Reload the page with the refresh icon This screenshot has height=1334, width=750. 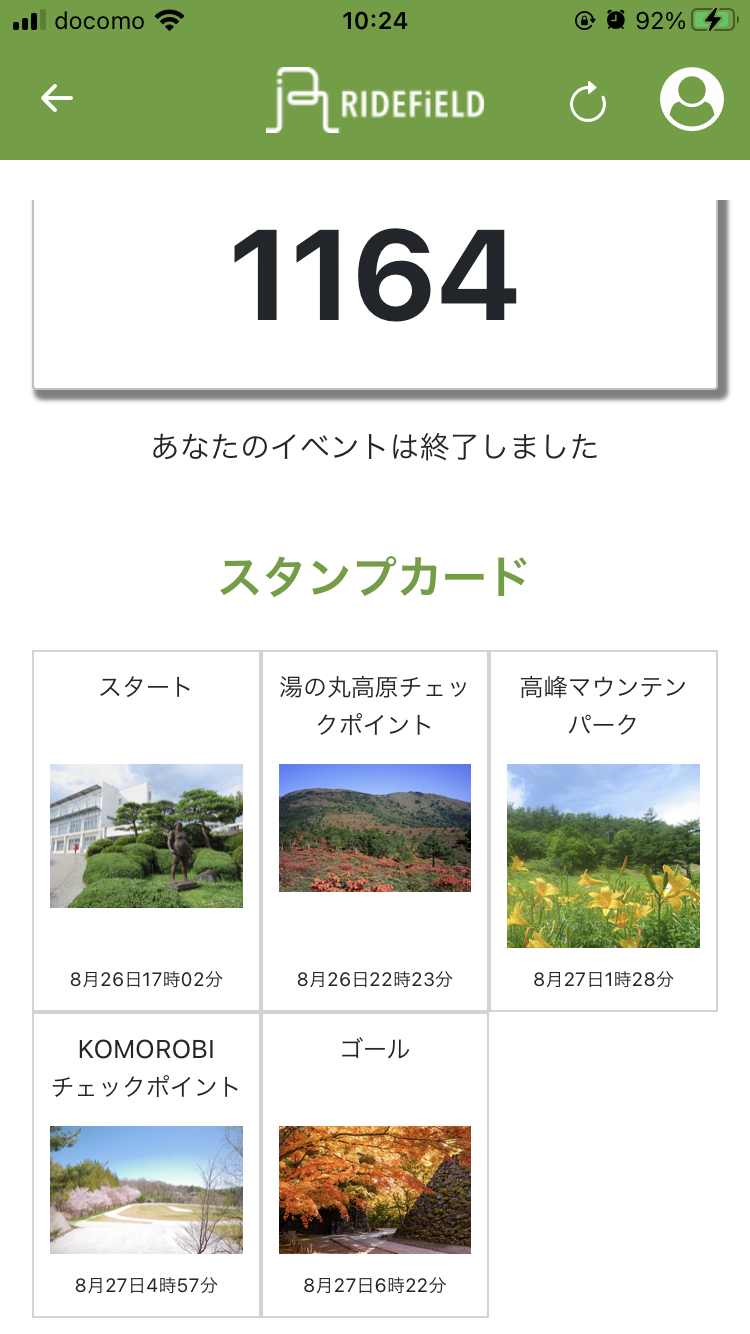(x=588, y=102)
